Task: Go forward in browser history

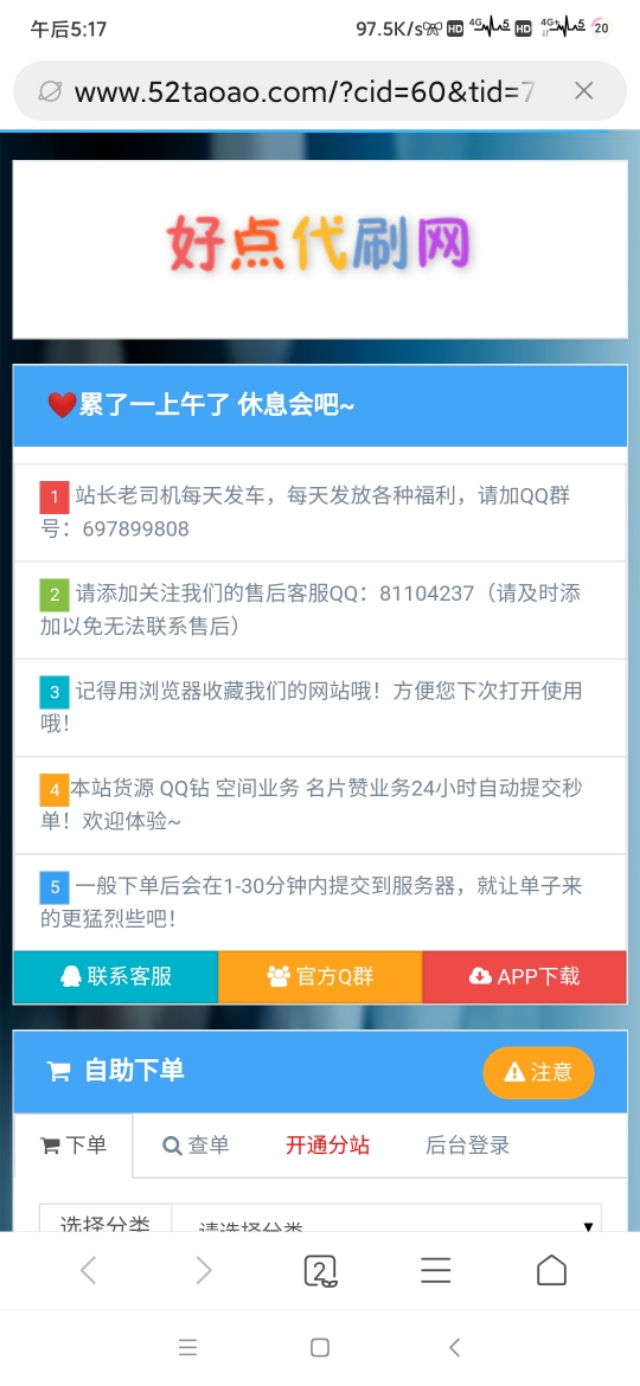Action: (204, 1271)
